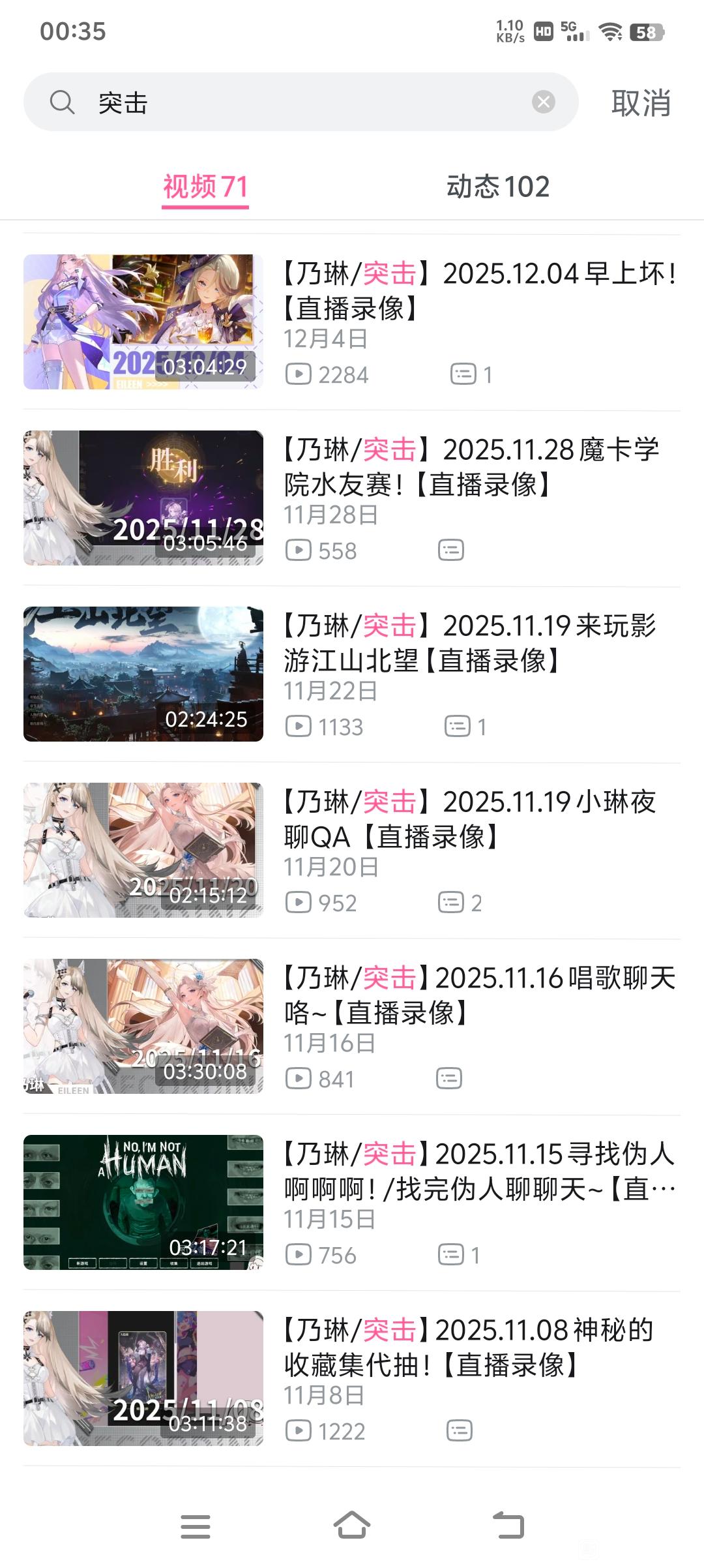Select the 视频 71 tab
Screen dimensions: 704x1568
click(x=205, y=187)
